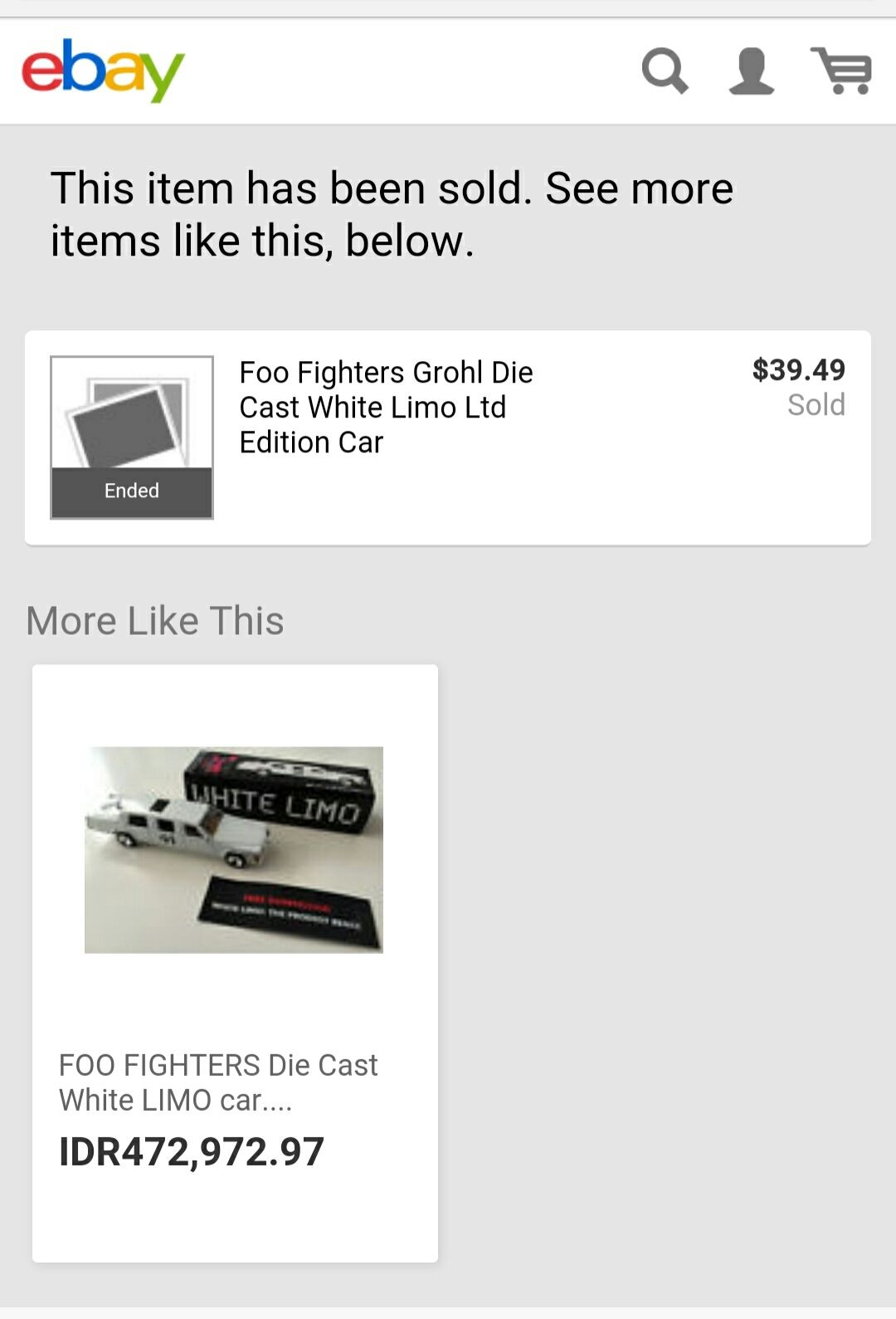Open FOO FIGHTERS Die Cast White LIMO card
Image resolution: width=896 pixels, height=1319 pixels.
(235, 963)
